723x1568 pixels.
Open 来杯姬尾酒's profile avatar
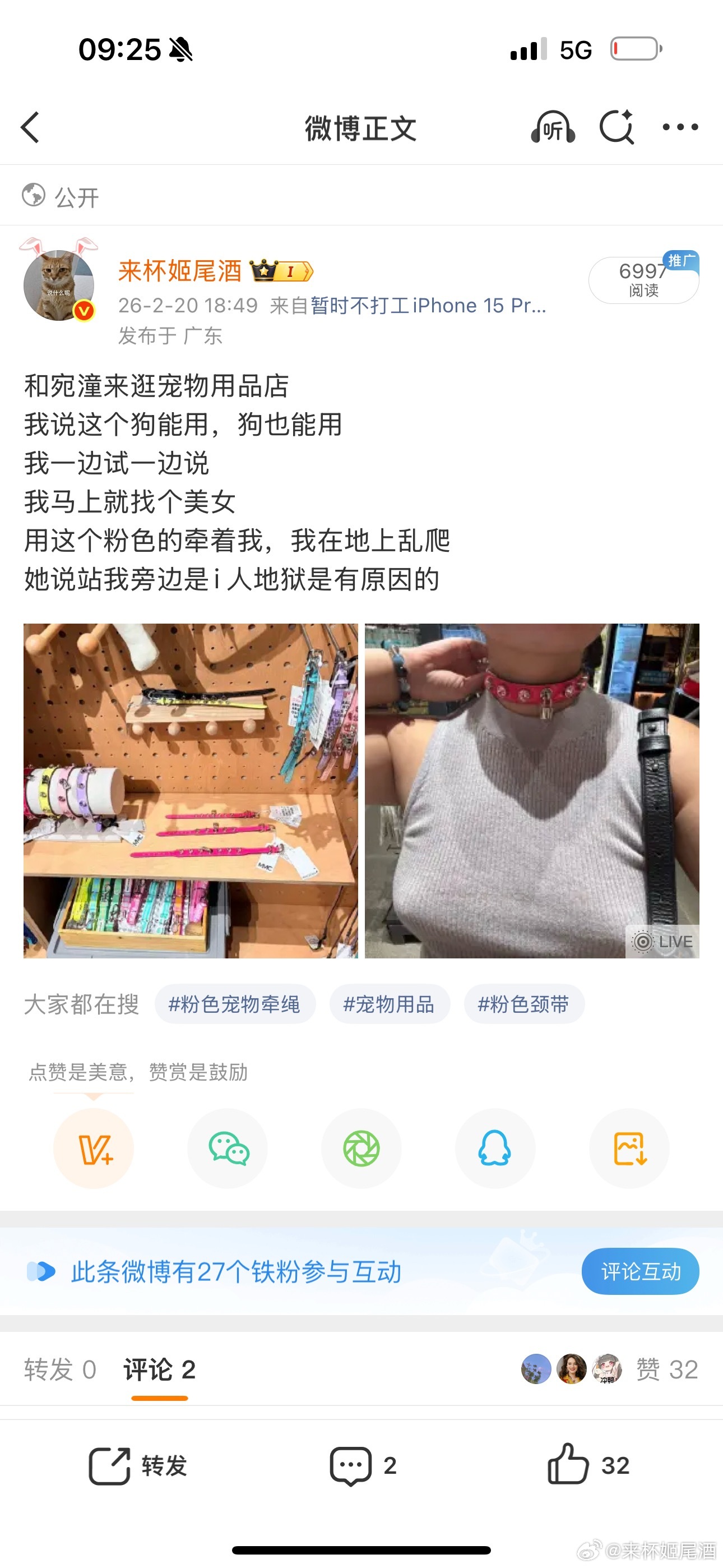pyautogui.click(x=59, y=285)
